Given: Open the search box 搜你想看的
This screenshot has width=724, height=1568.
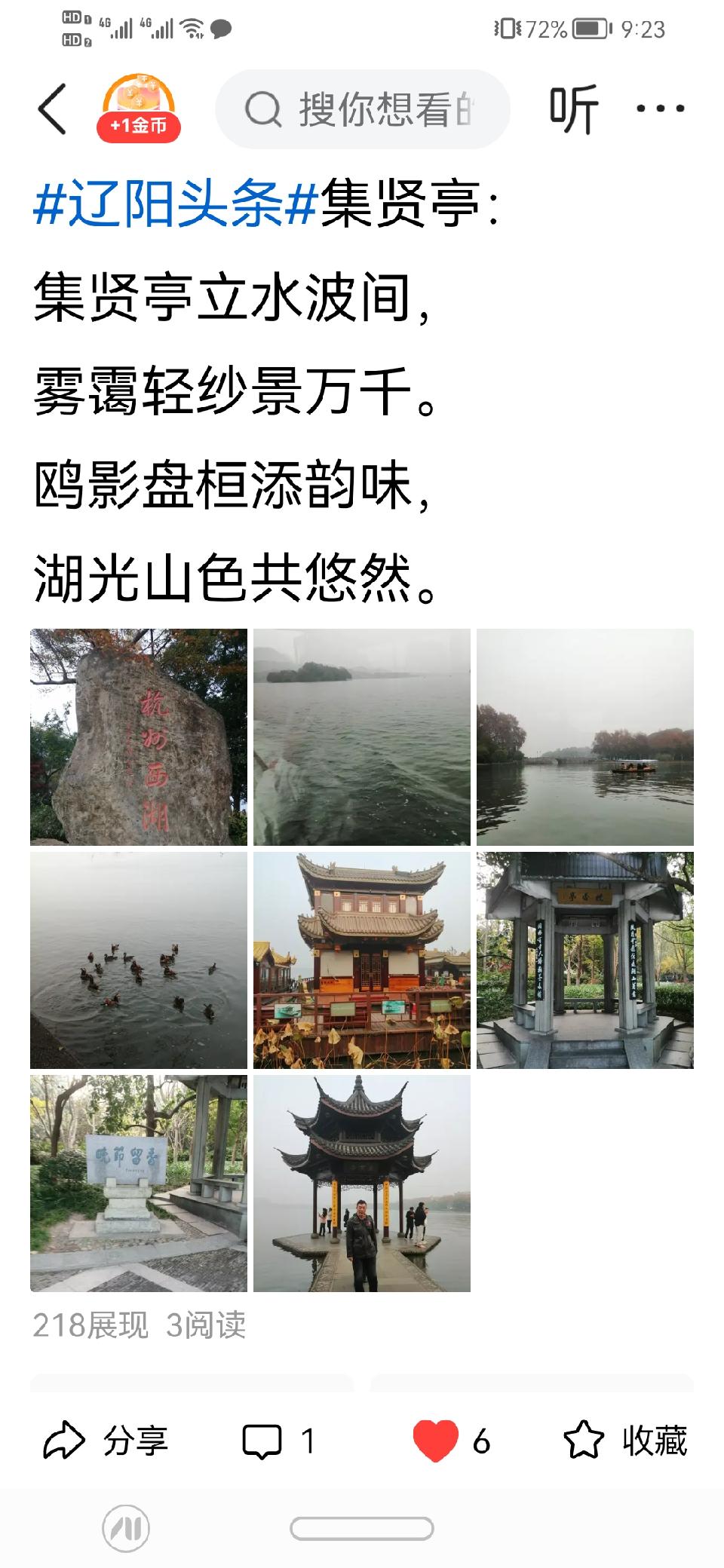Looking at the screenshot, I should [363, 109].
